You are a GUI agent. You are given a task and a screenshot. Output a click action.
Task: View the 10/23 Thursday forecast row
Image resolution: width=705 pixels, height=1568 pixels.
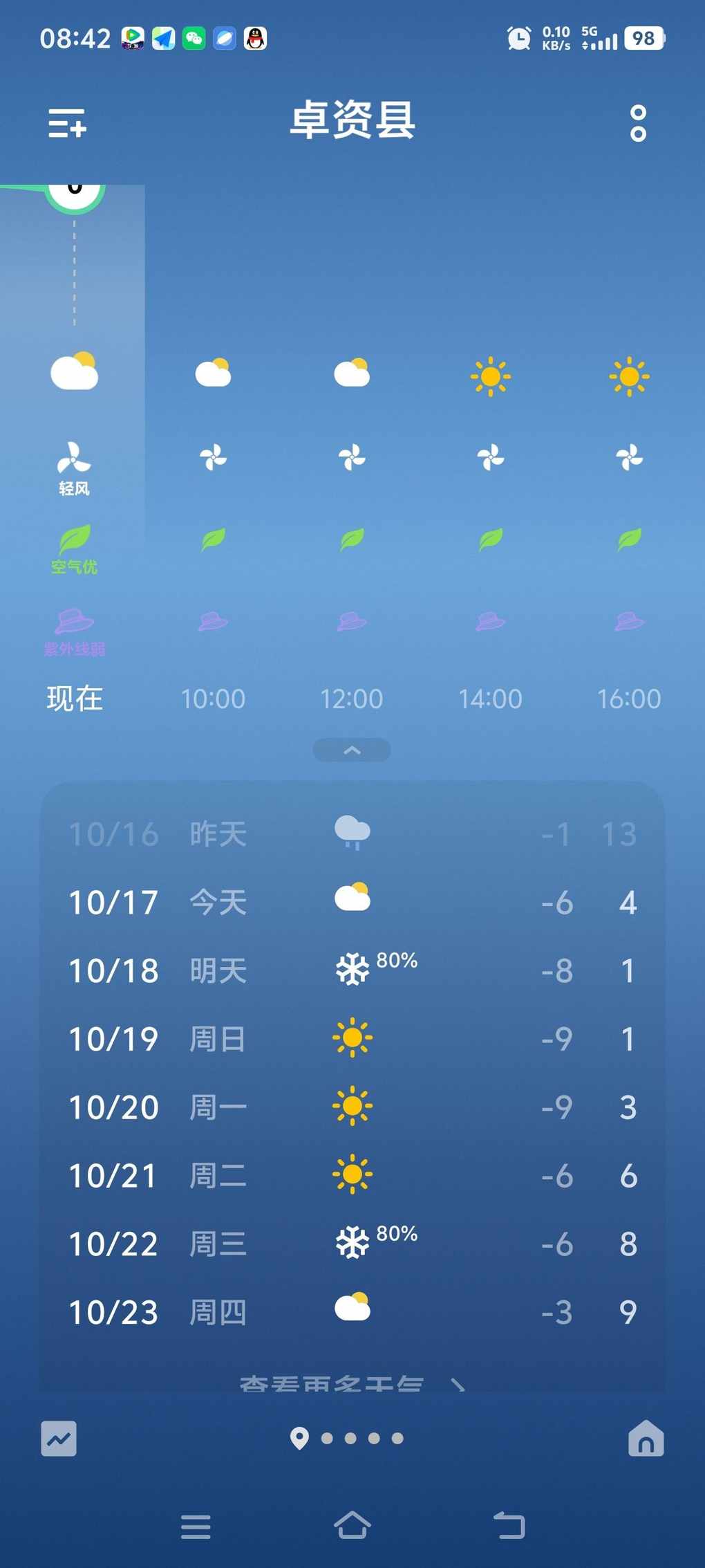(x=352, y=1312)
